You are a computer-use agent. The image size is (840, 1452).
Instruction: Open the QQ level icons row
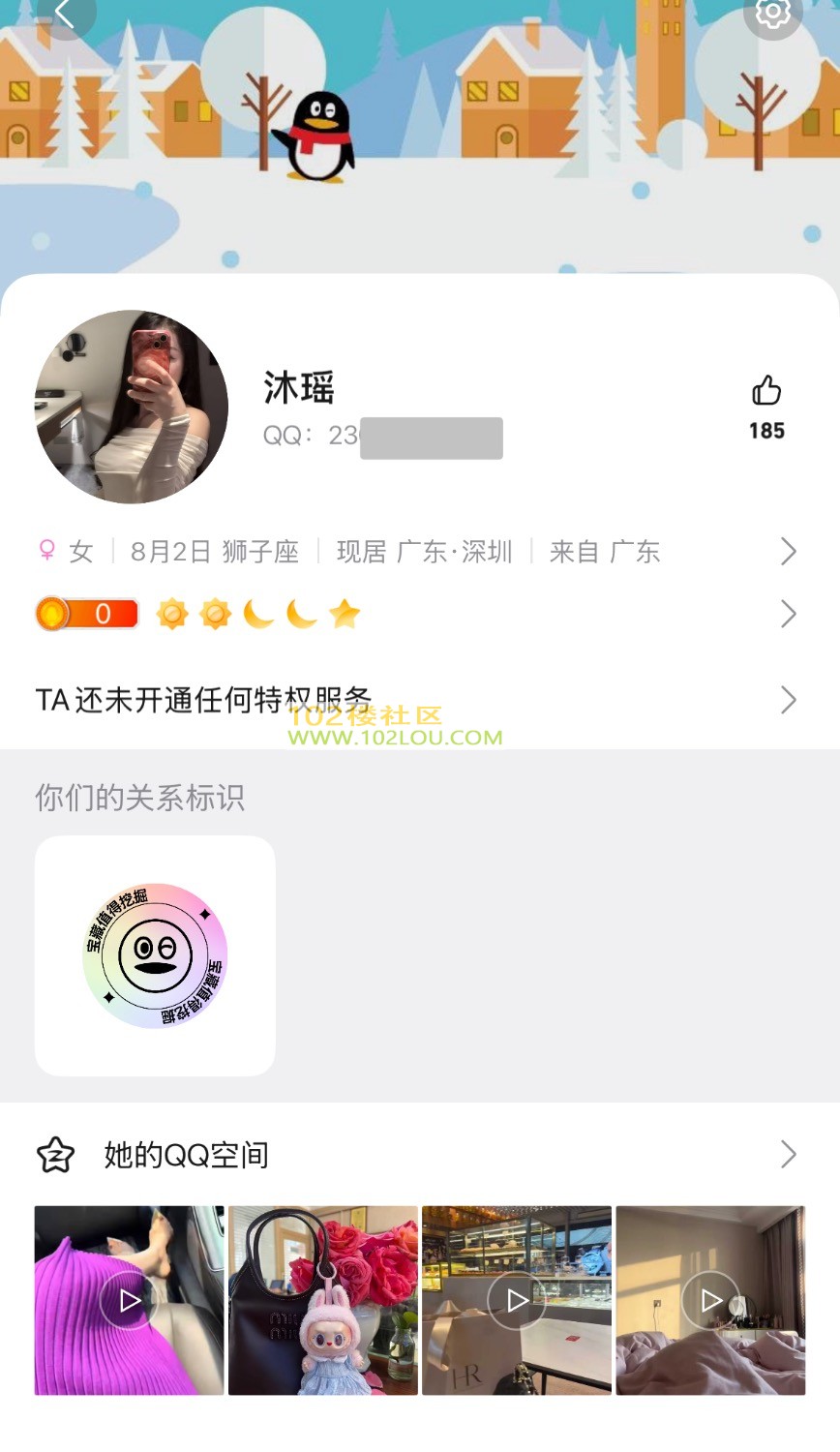click(x=416, y=614)
